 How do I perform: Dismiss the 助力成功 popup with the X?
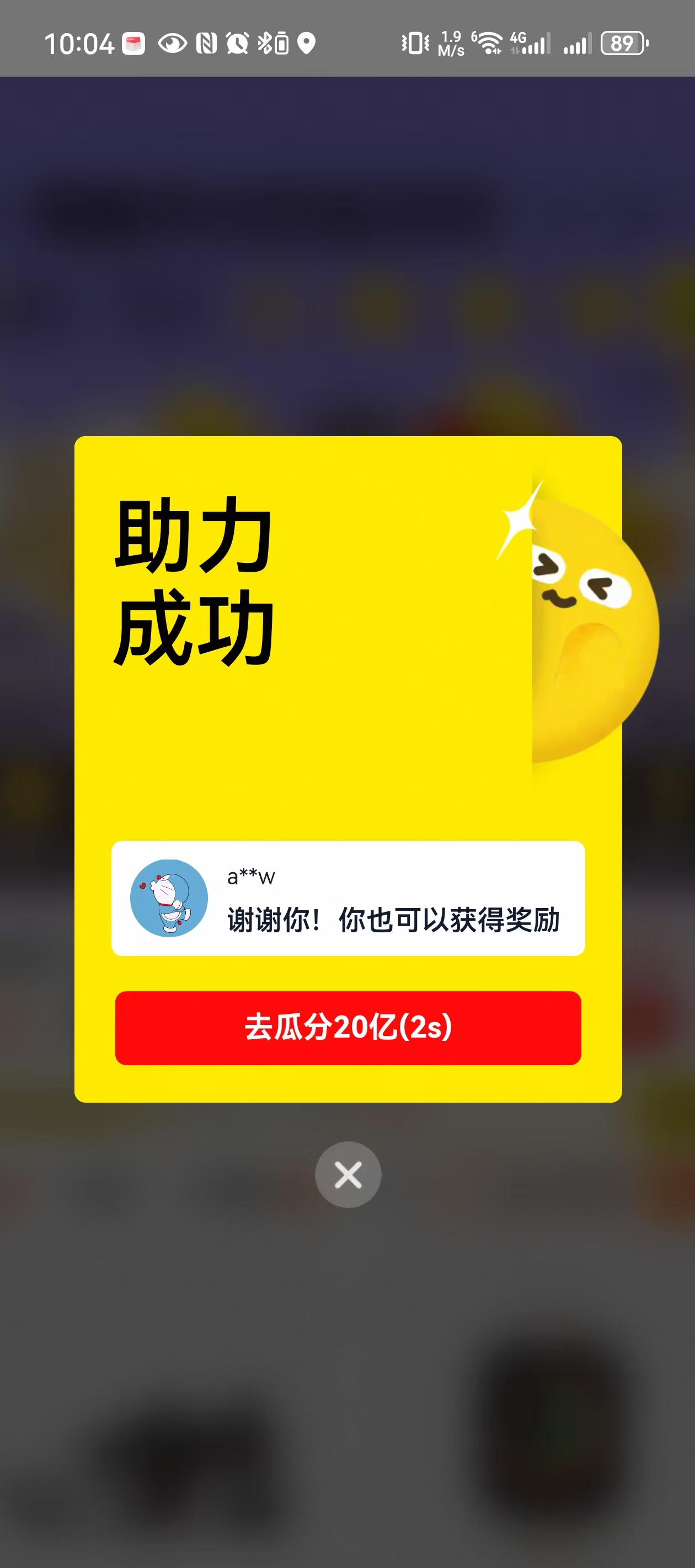348,1174
